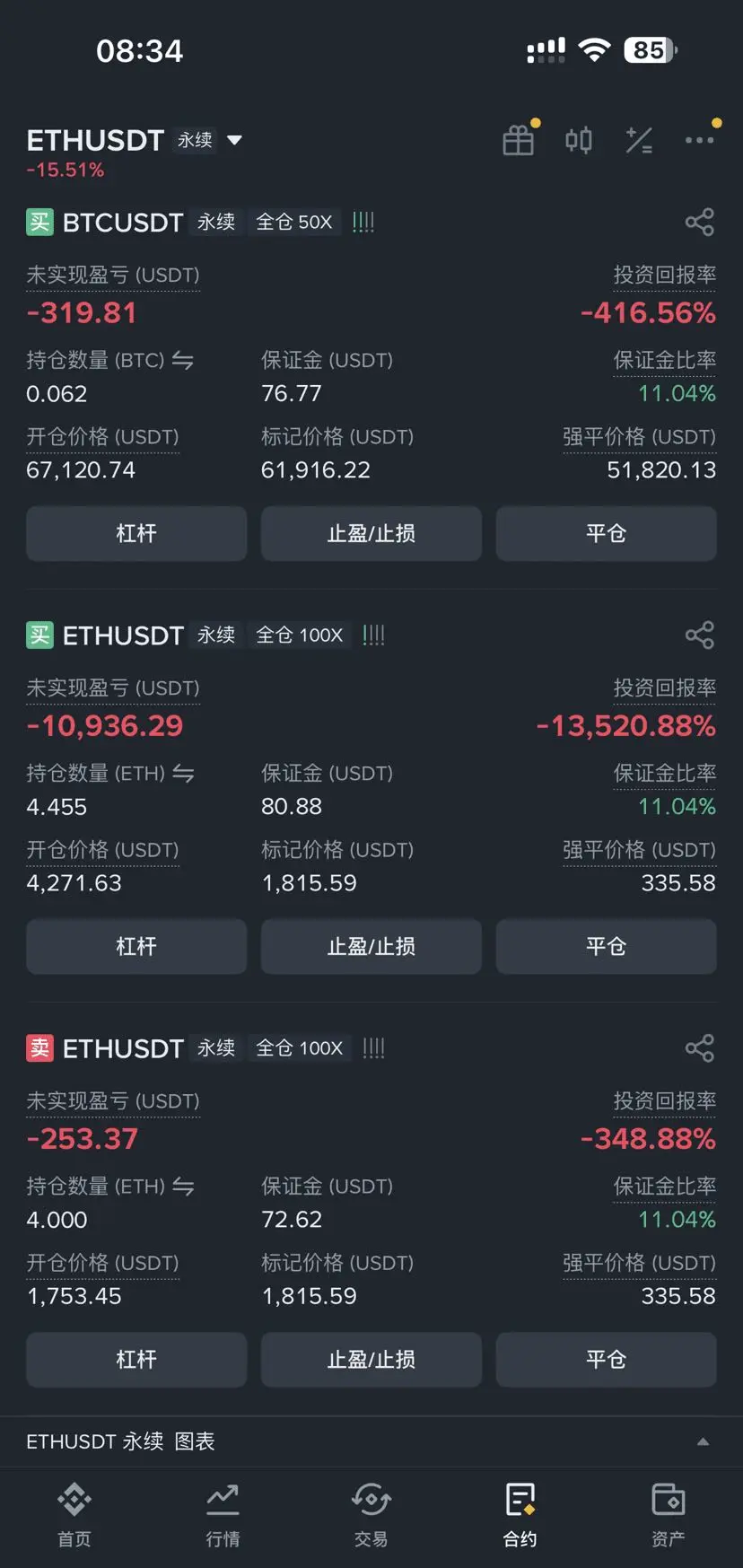The image size is (743, 1568).
Task: Adjust 杠杆 for the ETHUSDT 买 position
Action: (136, 947)
